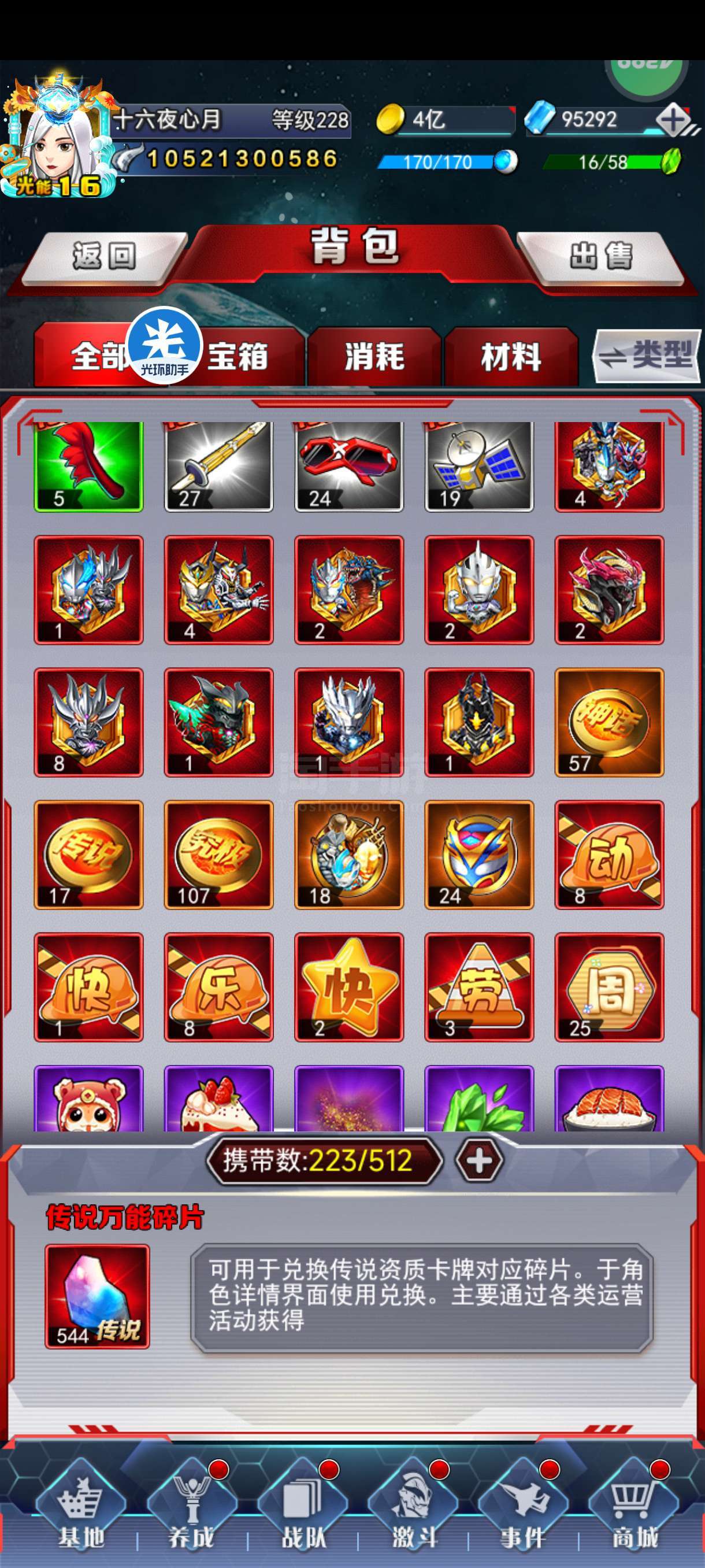
Task: Select the 动 helmet item
Action: [609, 855]
